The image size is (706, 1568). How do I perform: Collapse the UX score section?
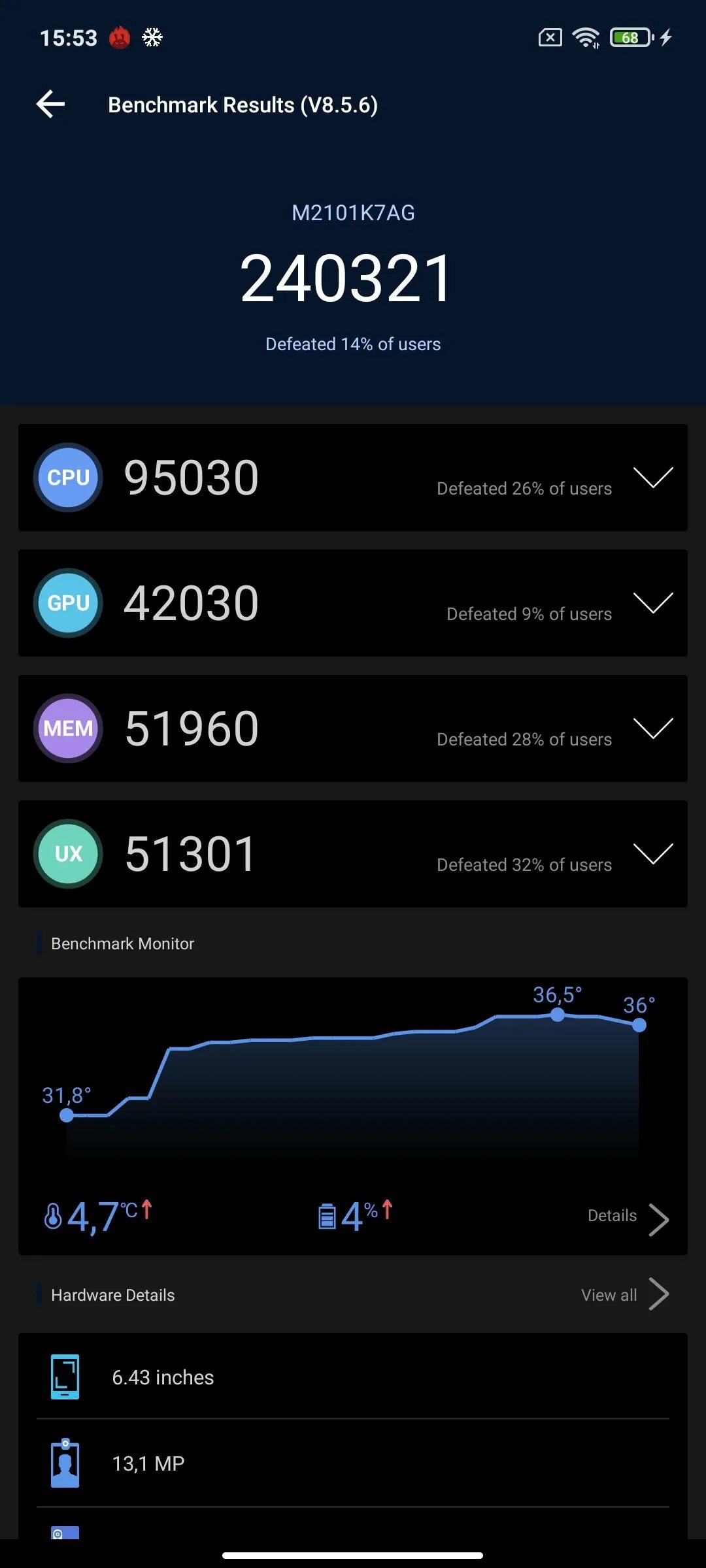[654, 853]
